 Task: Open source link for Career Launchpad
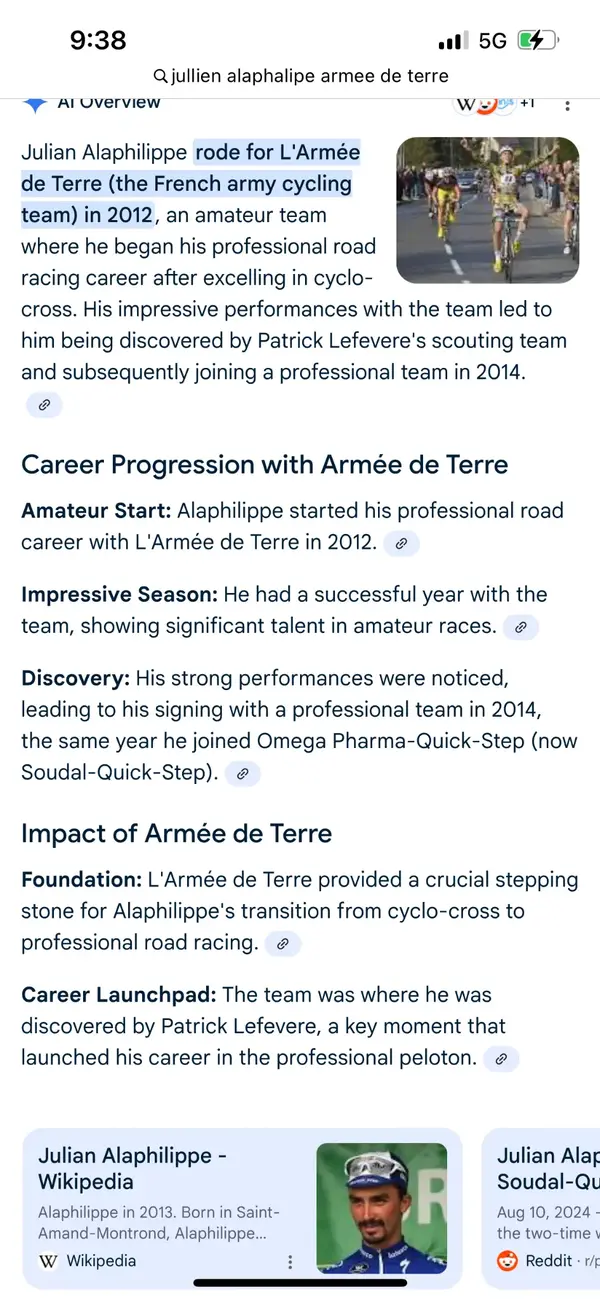[501, 1058]
